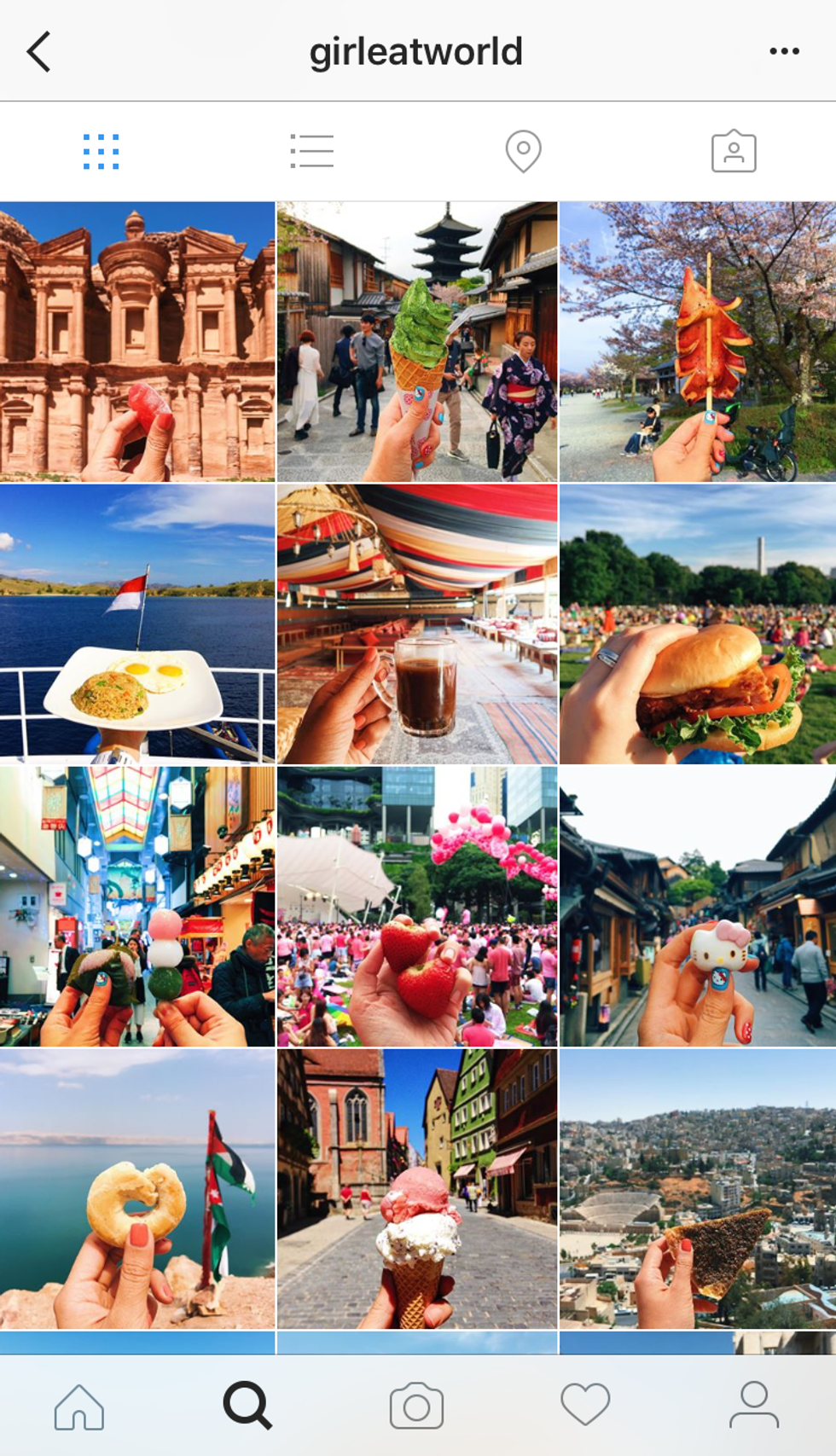Open the strawberries pink crowd photo
The height and width of the screenshot is (1456, 836).
[417, 906]
